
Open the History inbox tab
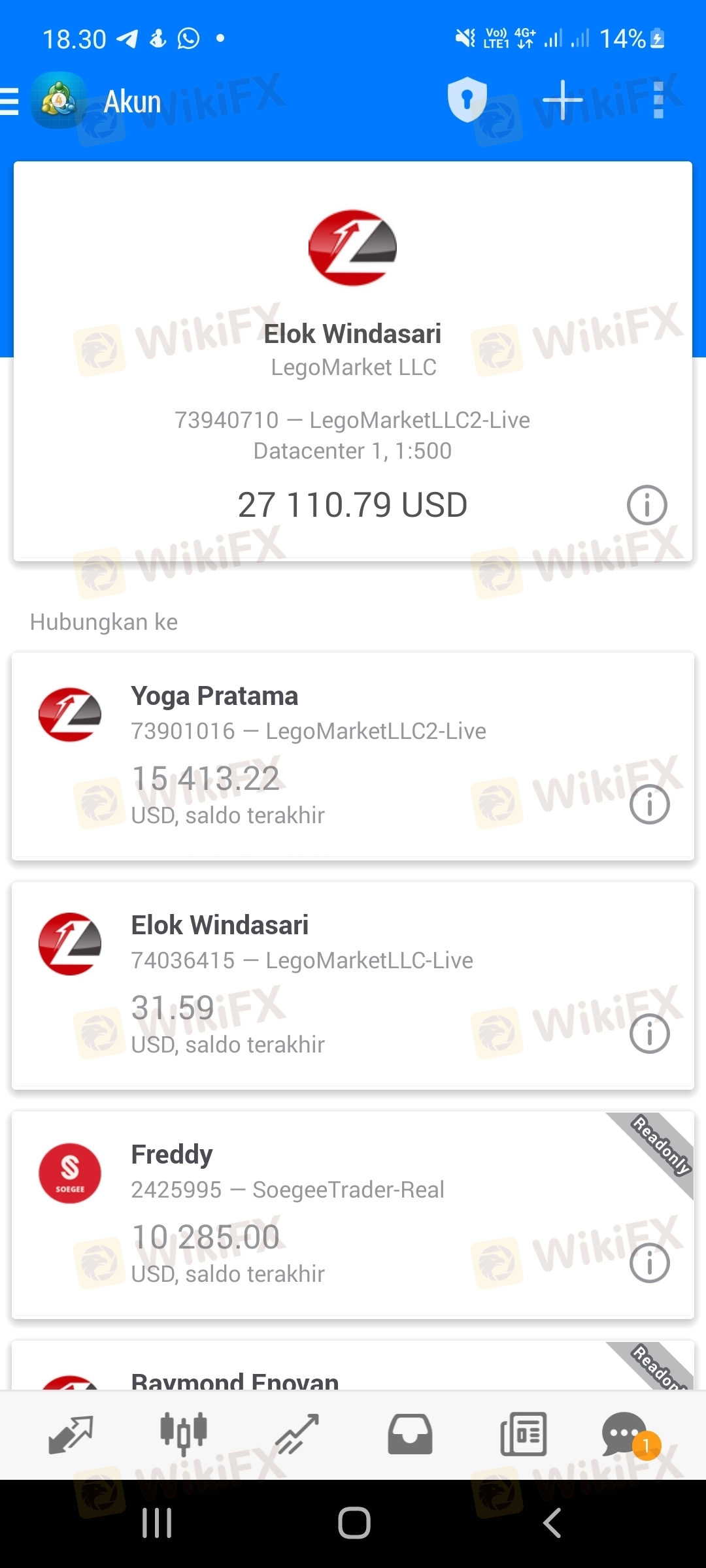click(410, 1435)
